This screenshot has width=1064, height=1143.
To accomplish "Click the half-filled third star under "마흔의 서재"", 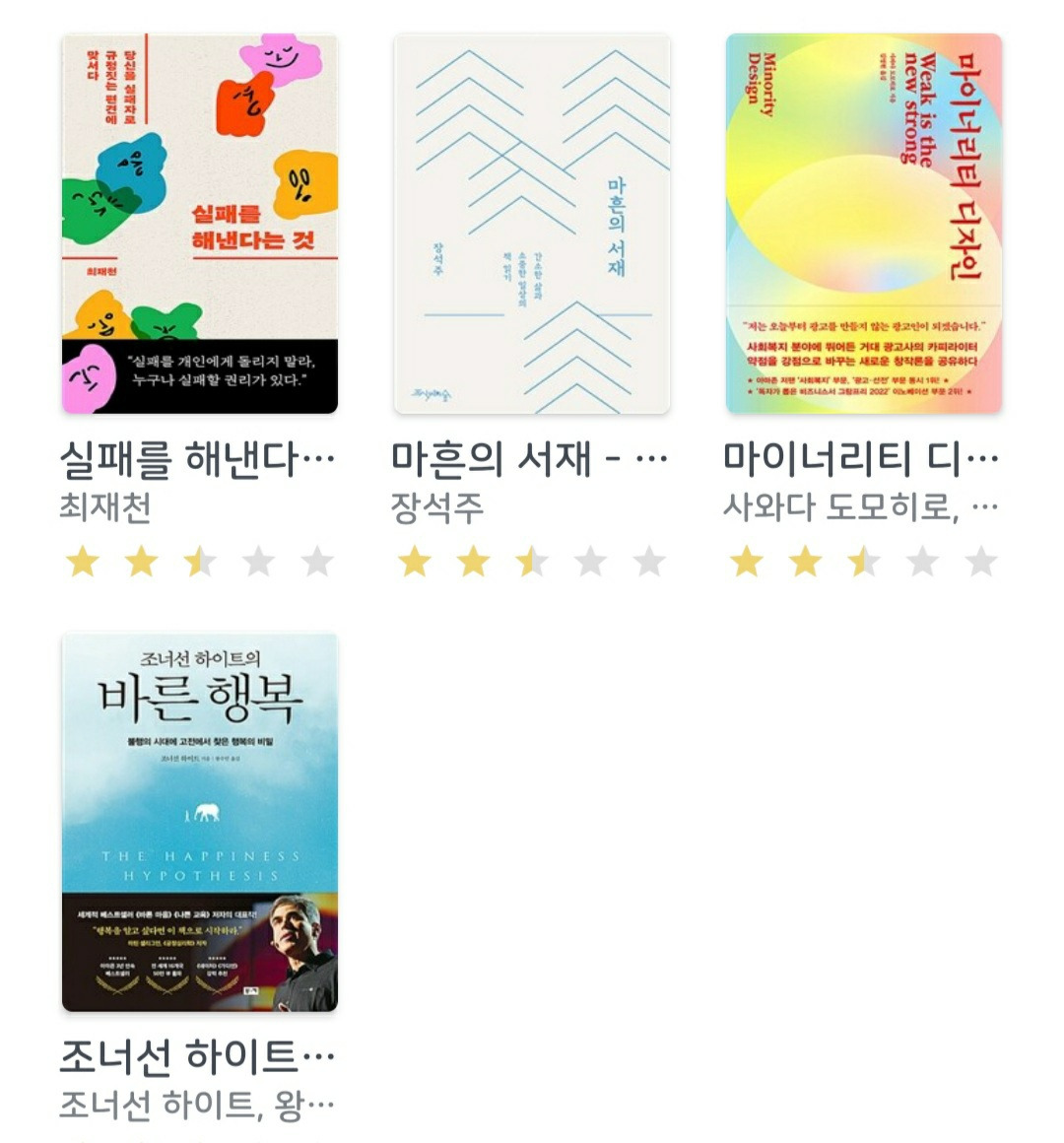I will pyautogui.click(x=532, y=562).
